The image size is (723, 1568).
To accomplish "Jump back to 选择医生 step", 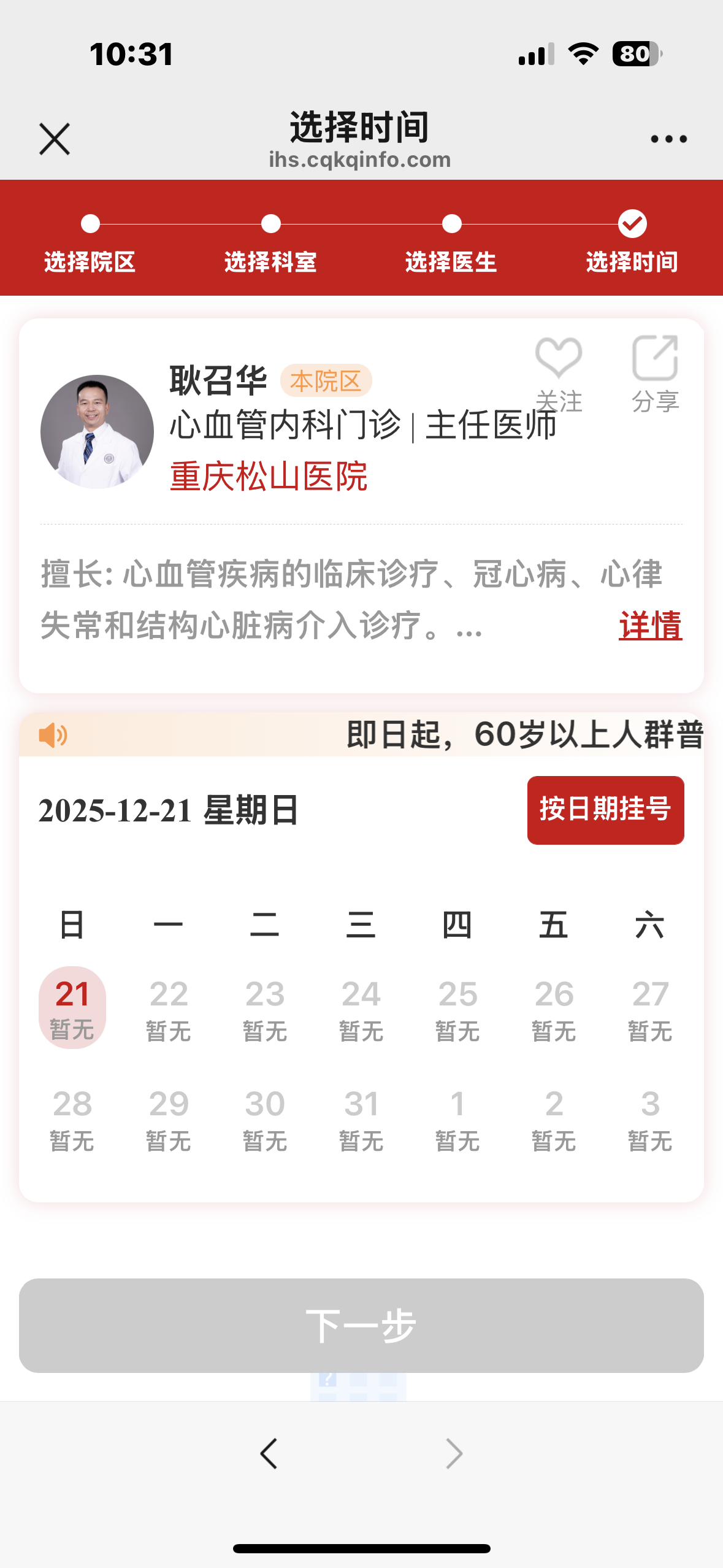I will [451, 244].
